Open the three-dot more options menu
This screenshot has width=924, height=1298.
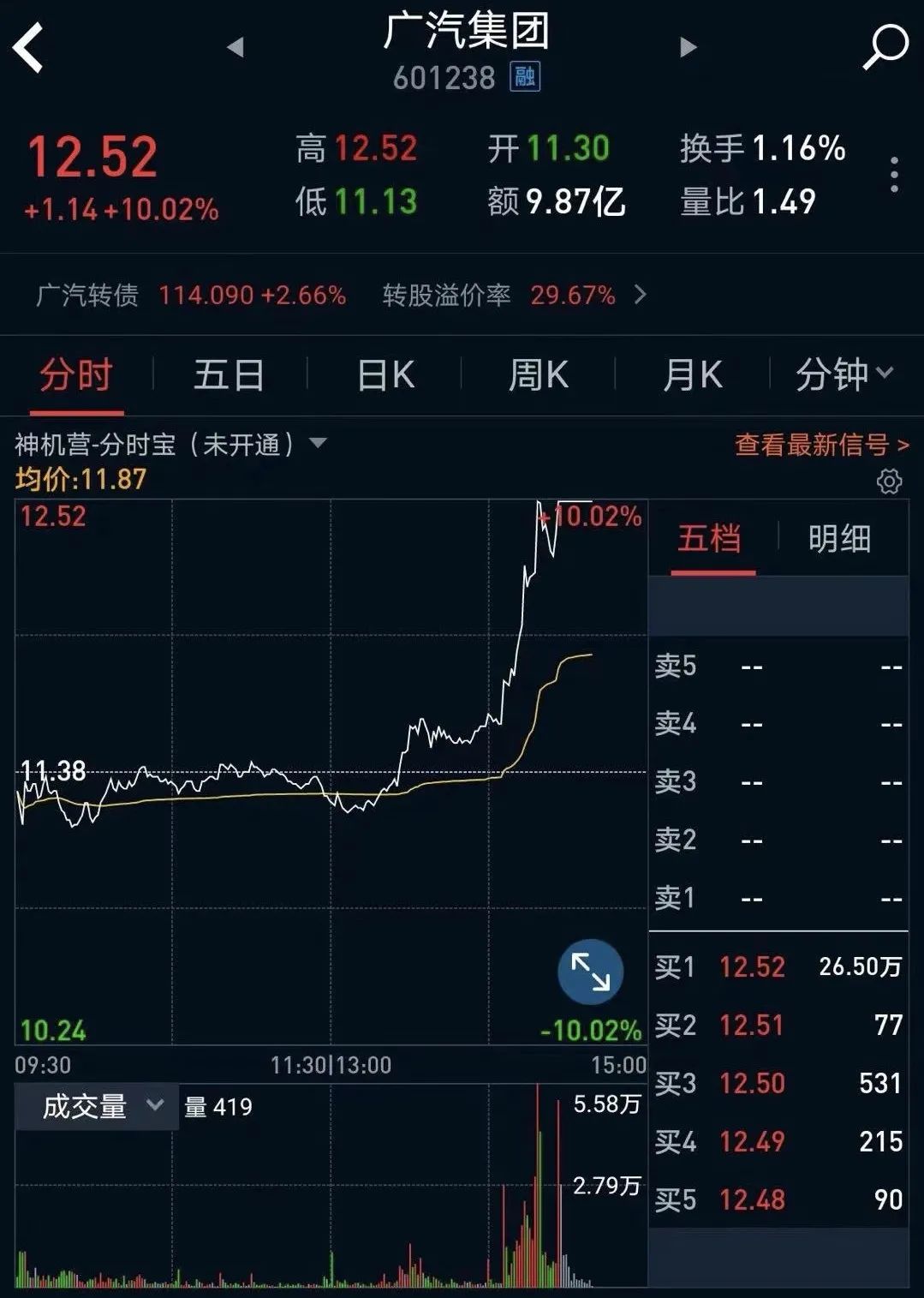(x=894, y=175)
